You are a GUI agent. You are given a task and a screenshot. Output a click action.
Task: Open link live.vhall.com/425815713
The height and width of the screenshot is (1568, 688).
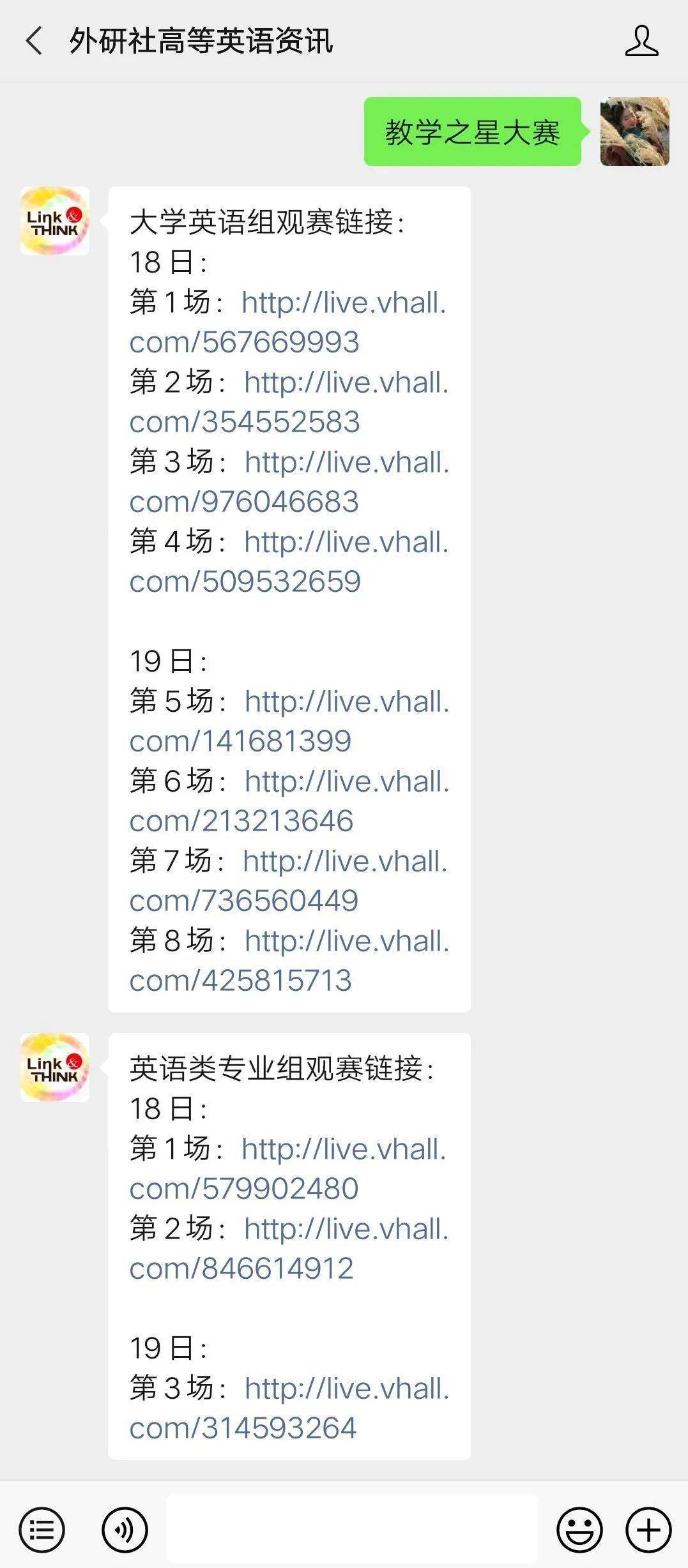point(289,961)
